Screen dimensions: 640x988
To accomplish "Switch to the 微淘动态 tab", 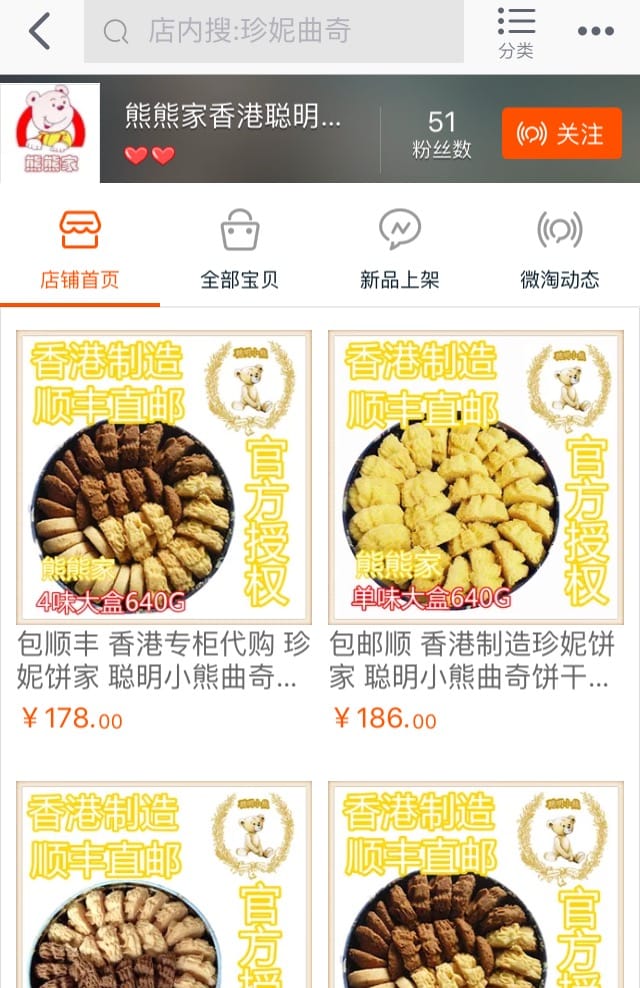I will point(559,250).
